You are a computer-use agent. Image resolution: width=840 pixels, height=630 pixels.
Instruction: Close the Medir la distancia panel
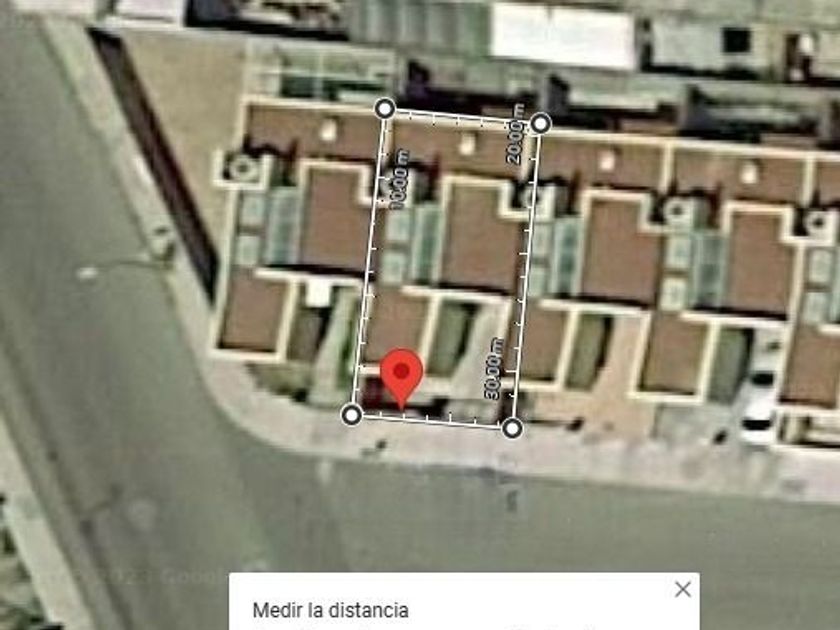coord(683,589)
